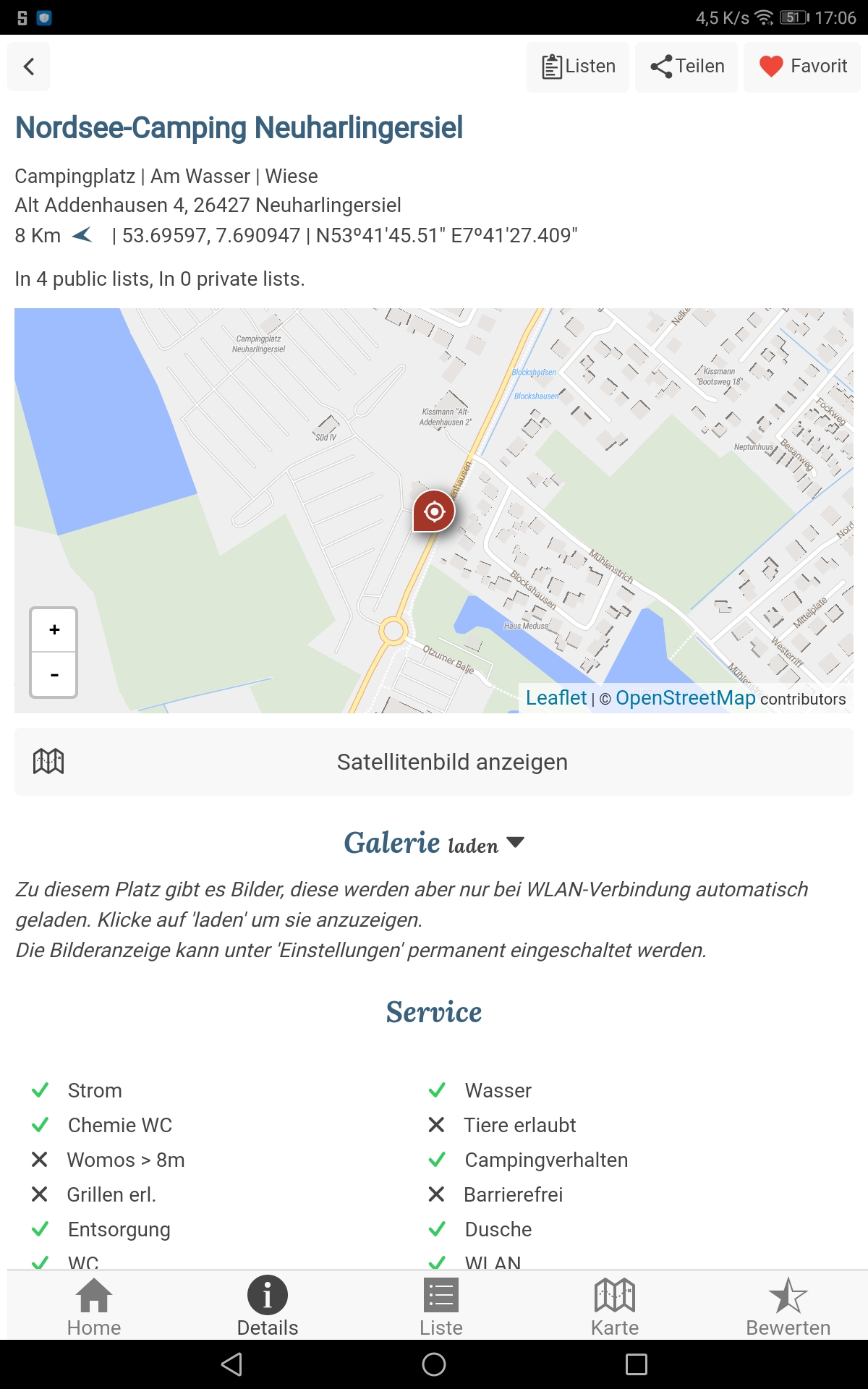Open the Leaflet link
The height and width of the screenshot is (1389, 868).
(556, 698)
